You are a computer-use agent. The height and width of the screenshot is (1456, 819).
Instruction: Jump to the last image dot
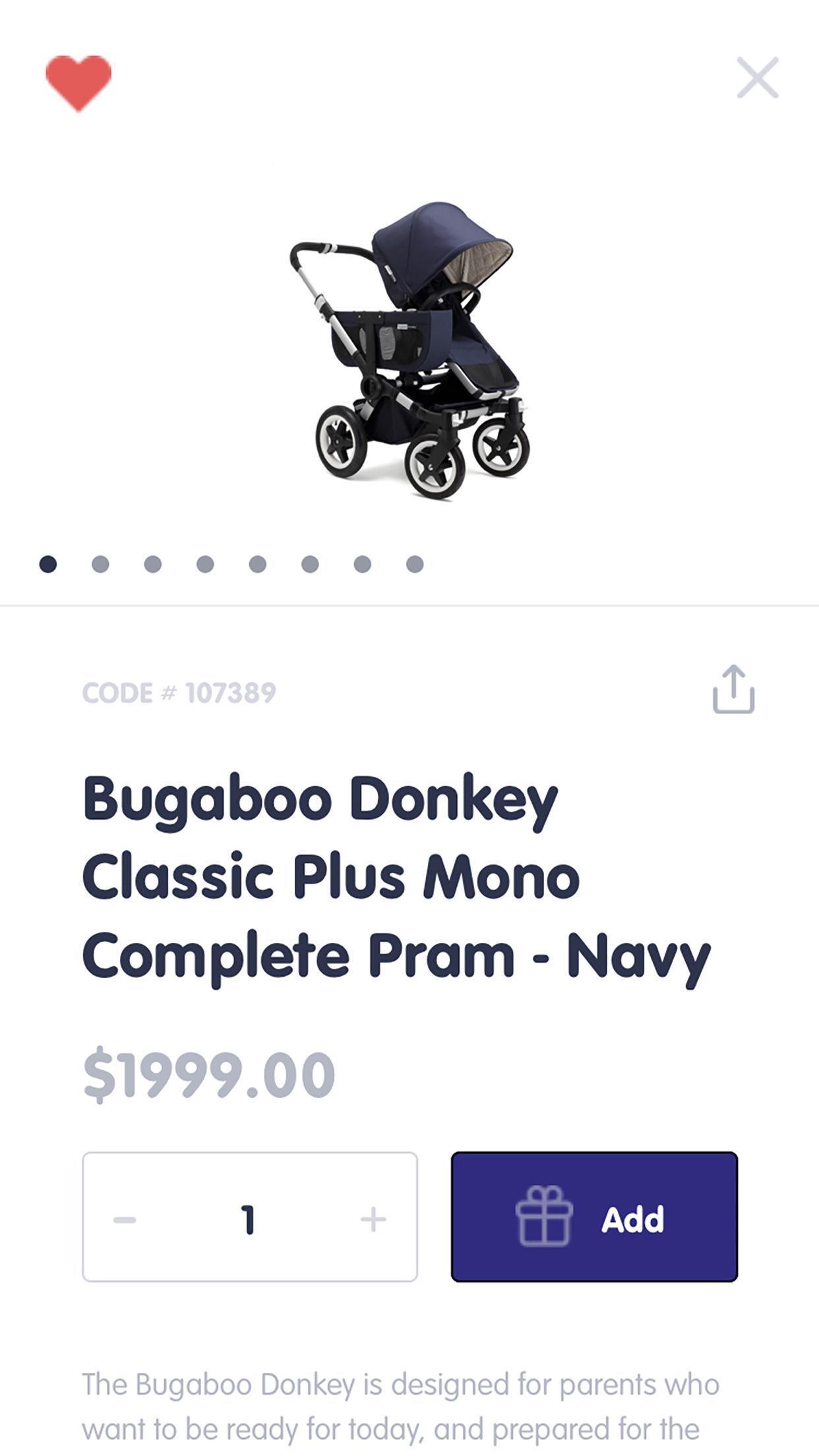[415, 564]
